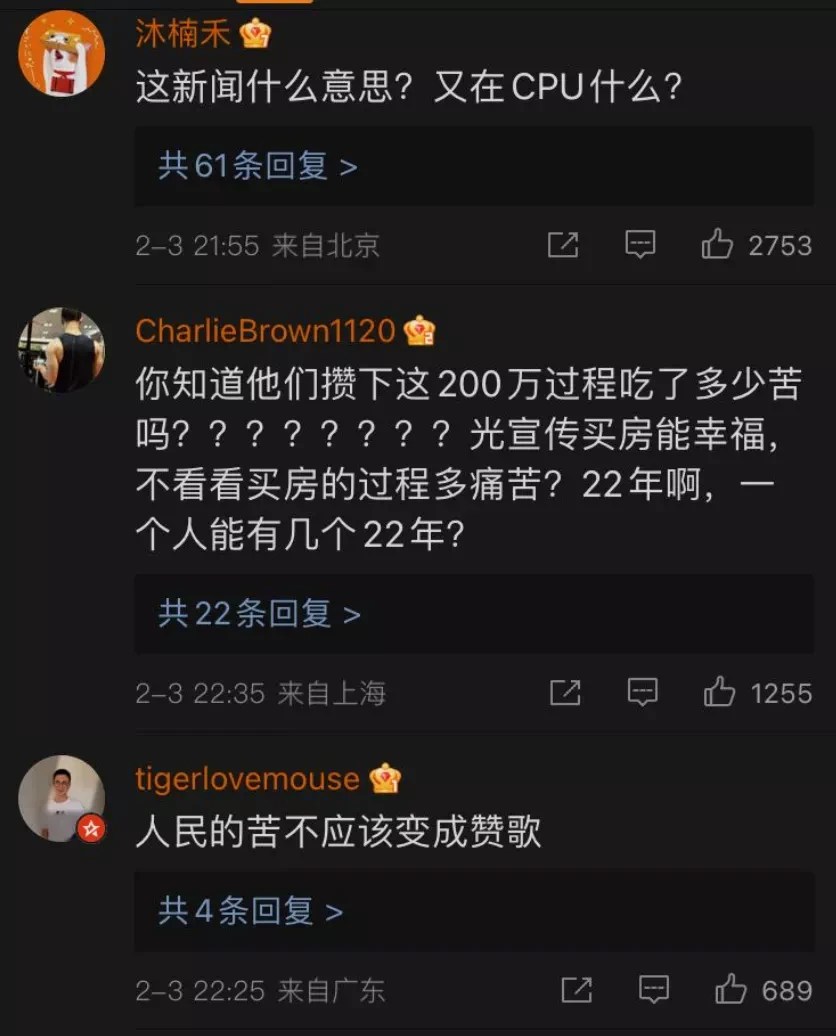
Task: Expand the 共22条回复 replies
Action: click(x=259, y=614)
